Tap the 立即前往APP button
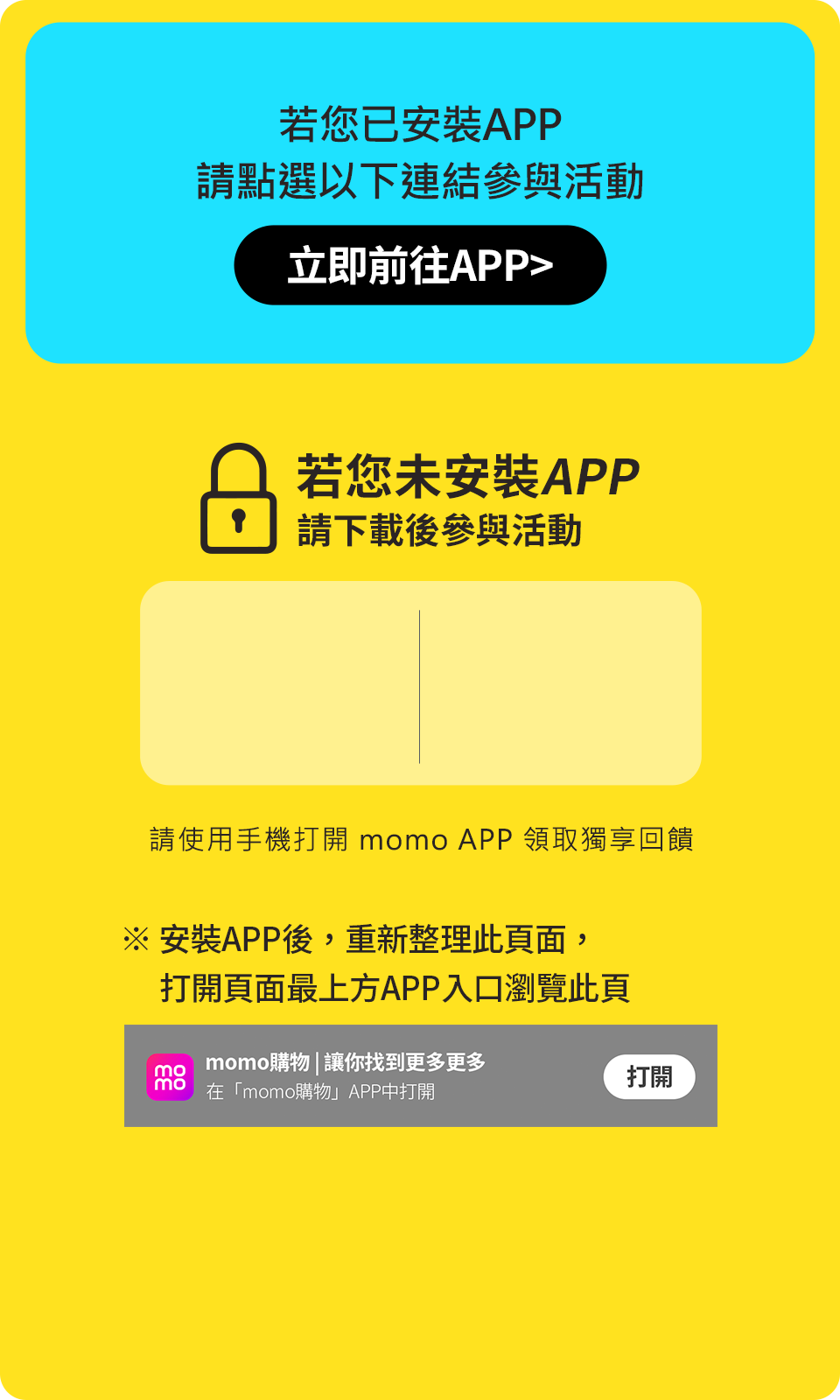 420,265
